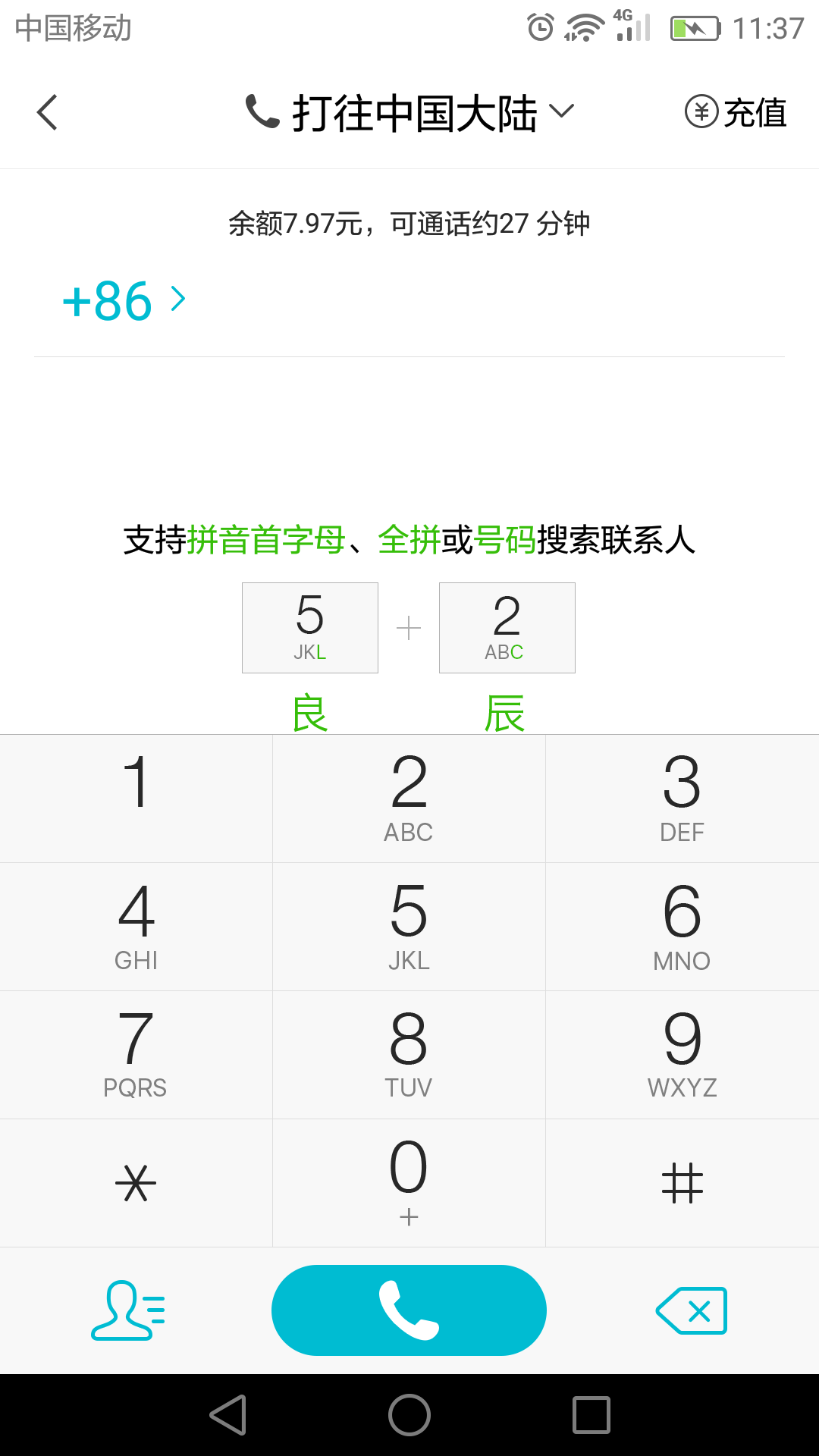819x1456 pixels.
Task: Tap the back arrow at top left
Action: [x=47, y=111]
